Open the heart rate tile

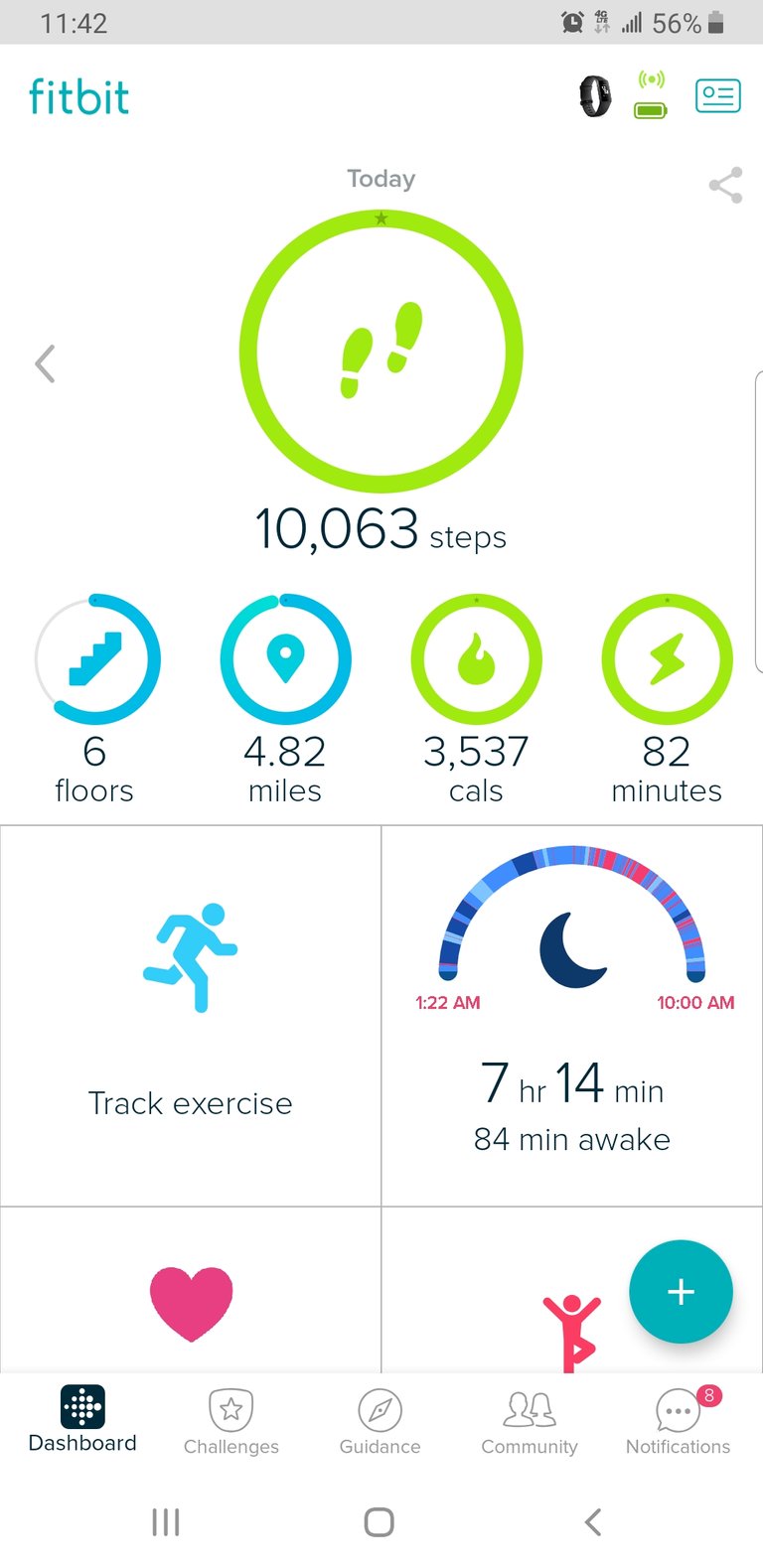tap(191, 1301)
